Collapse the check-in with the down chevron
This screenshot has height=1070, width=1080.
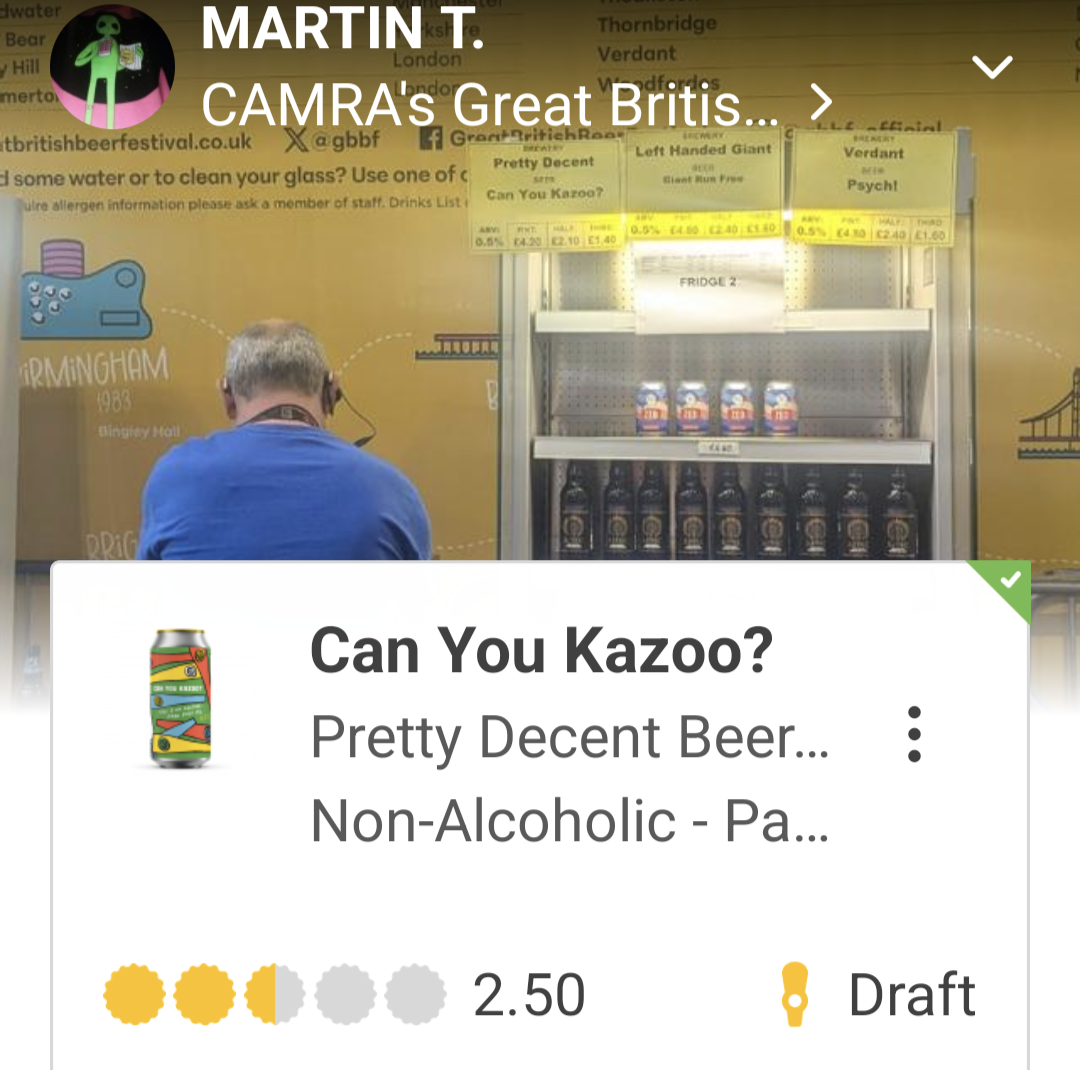(x=993, y=67)
